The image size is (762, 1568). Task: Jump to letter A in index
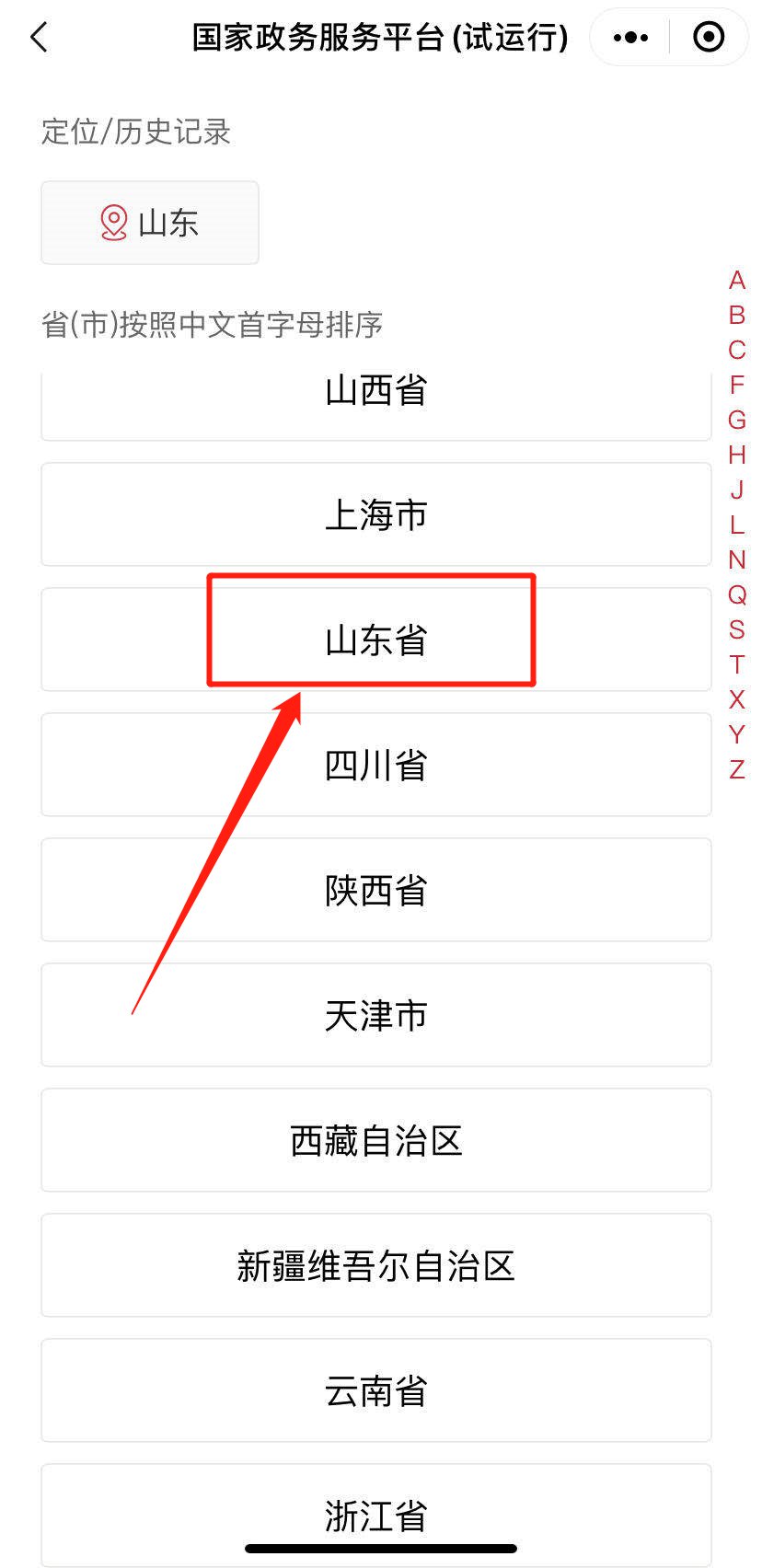736,280
